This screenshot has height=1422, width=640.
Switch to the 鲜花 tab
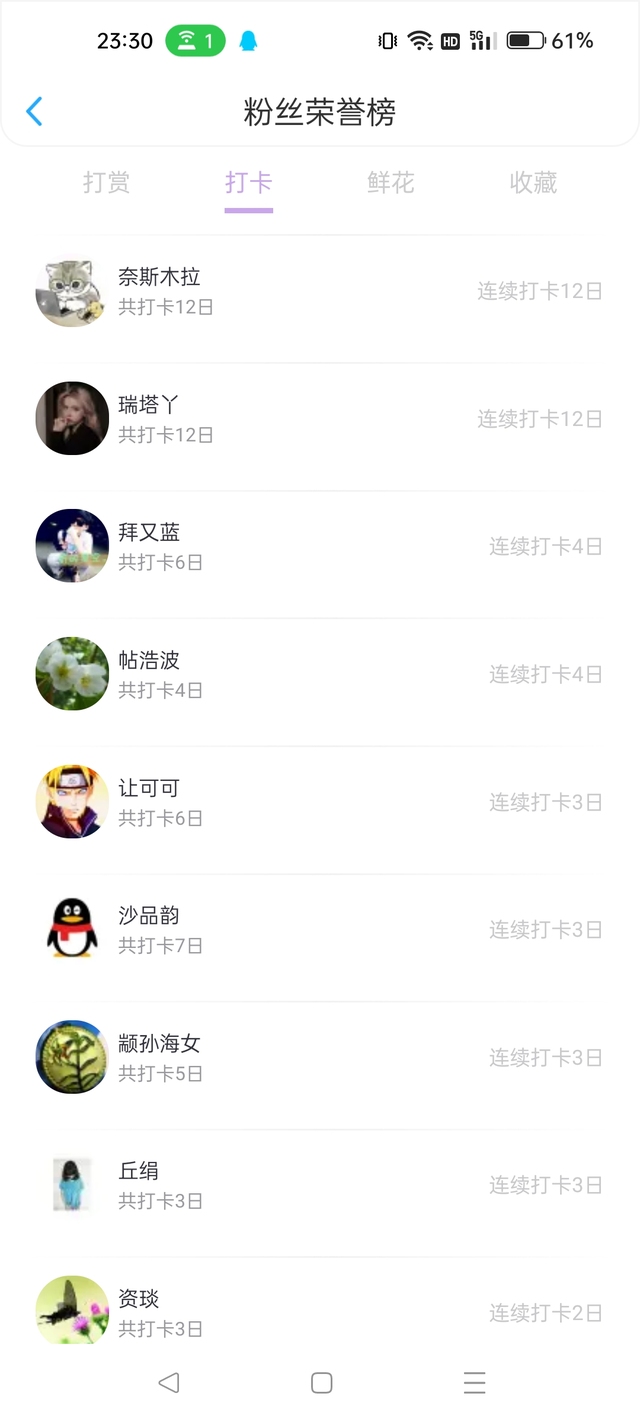pyautogui.click(x=391, y=183)
